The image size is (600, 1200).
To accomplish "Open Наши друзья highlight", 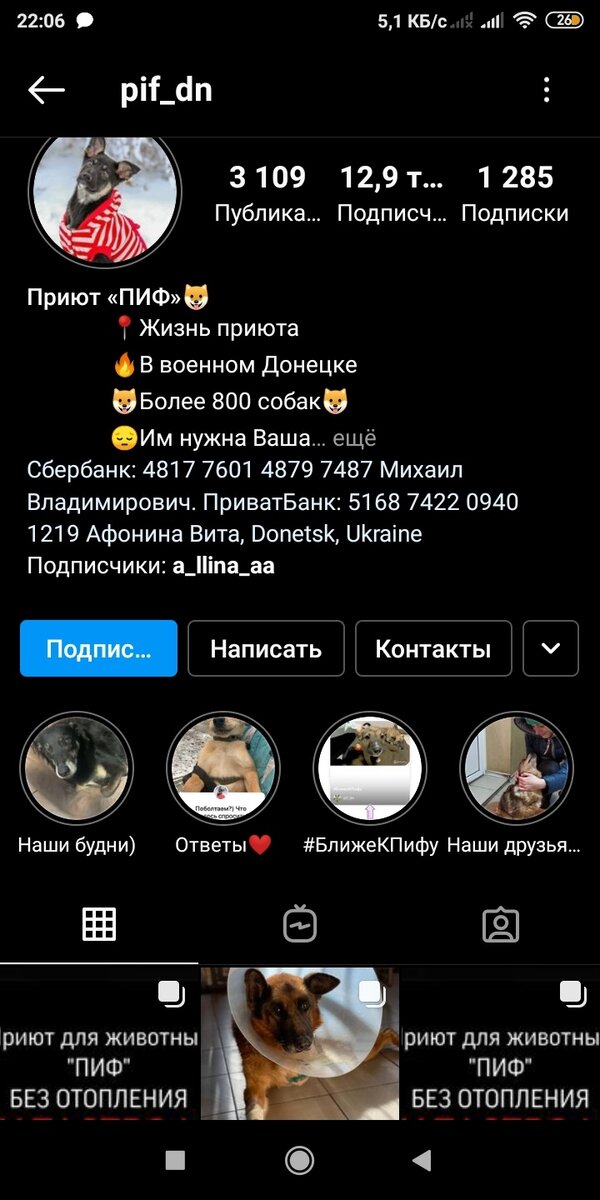I will (x=516, y=768).
